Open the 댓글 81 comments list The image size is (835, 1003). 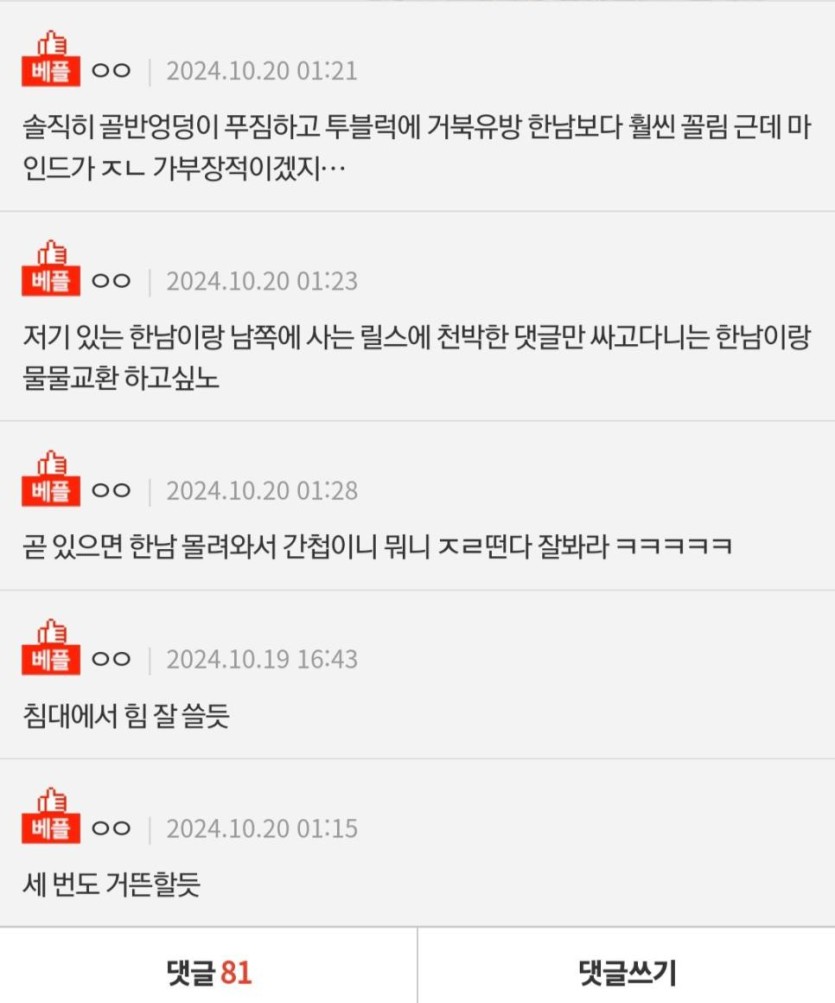tap(208, 970)
